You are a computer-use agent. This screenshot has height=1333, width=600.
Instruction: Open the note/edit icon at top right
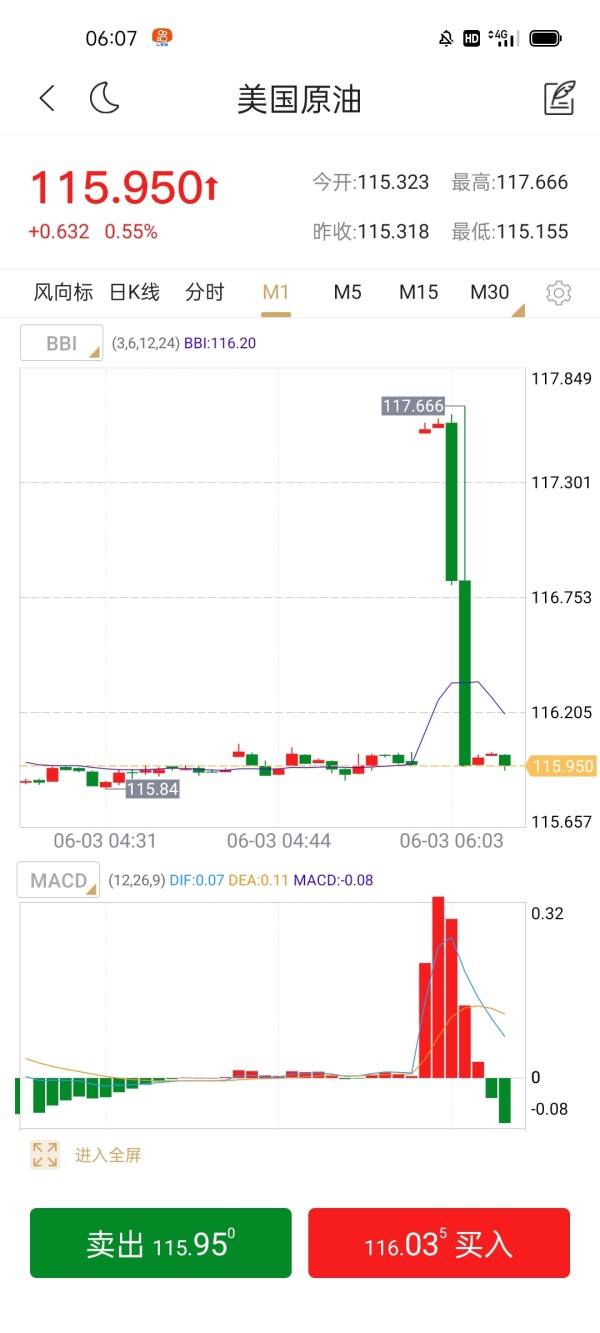point(559,98)
